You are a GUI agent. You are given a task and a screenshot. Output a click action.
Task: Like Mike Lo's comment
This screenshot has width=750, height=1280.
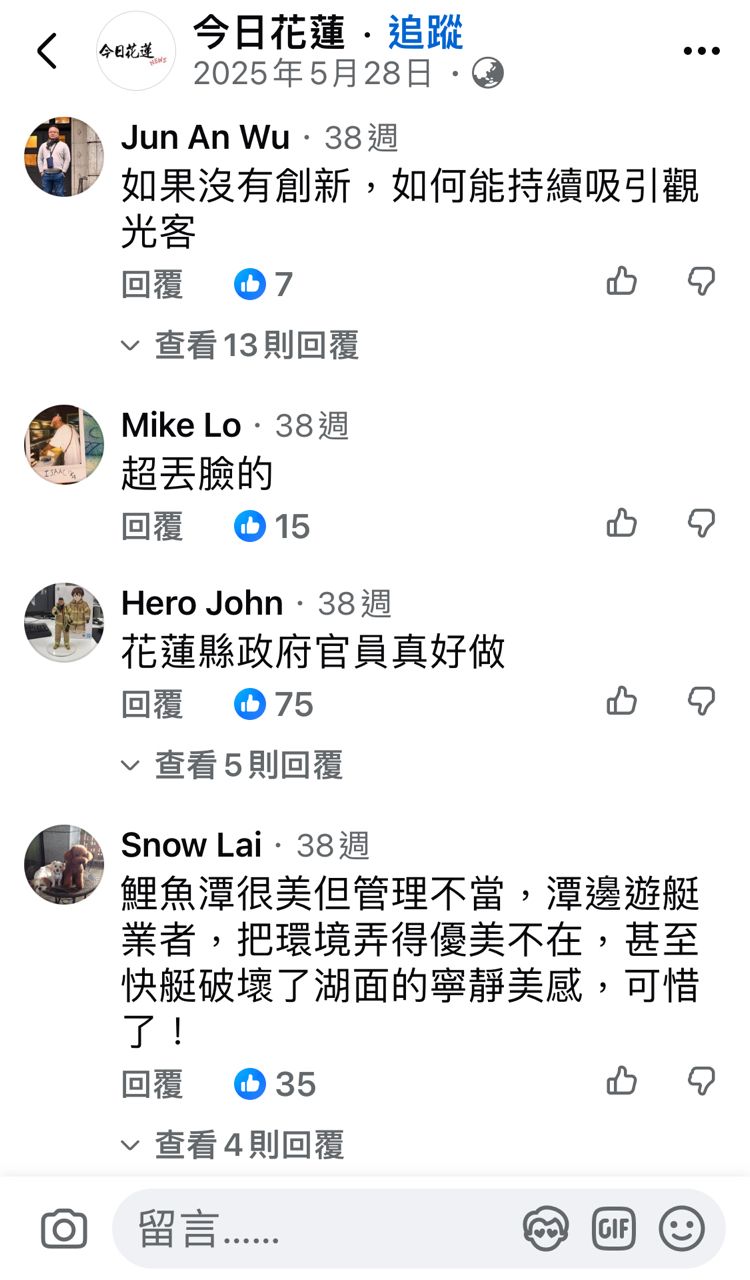tap(622, 522)
